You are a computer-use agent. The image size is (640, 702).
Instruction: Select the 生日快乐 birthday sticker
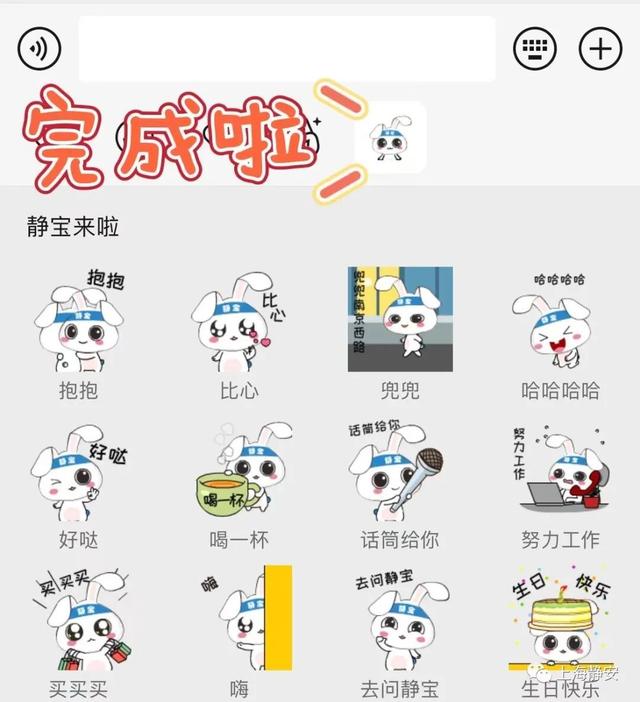560,620
